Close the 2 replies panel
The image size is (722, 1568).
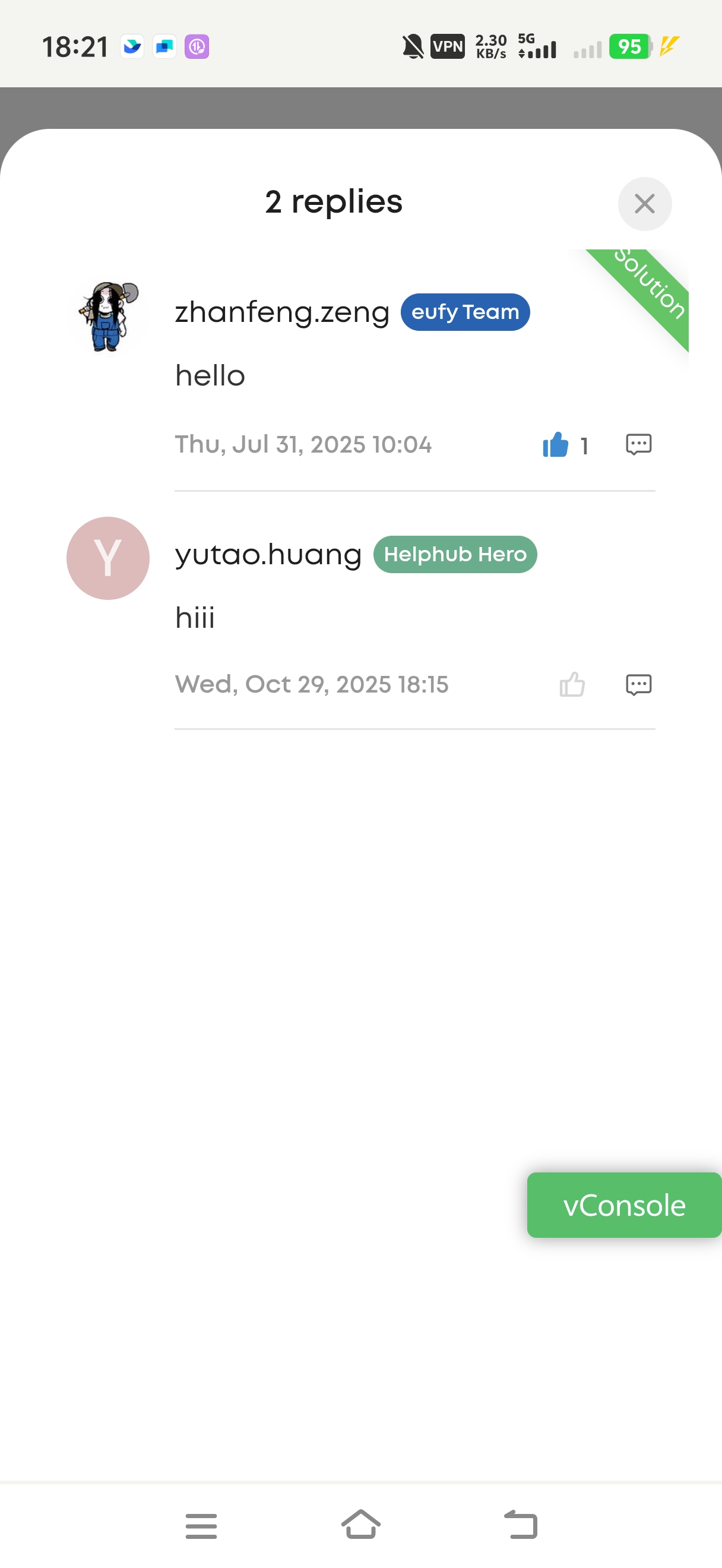tap(644, 204)
